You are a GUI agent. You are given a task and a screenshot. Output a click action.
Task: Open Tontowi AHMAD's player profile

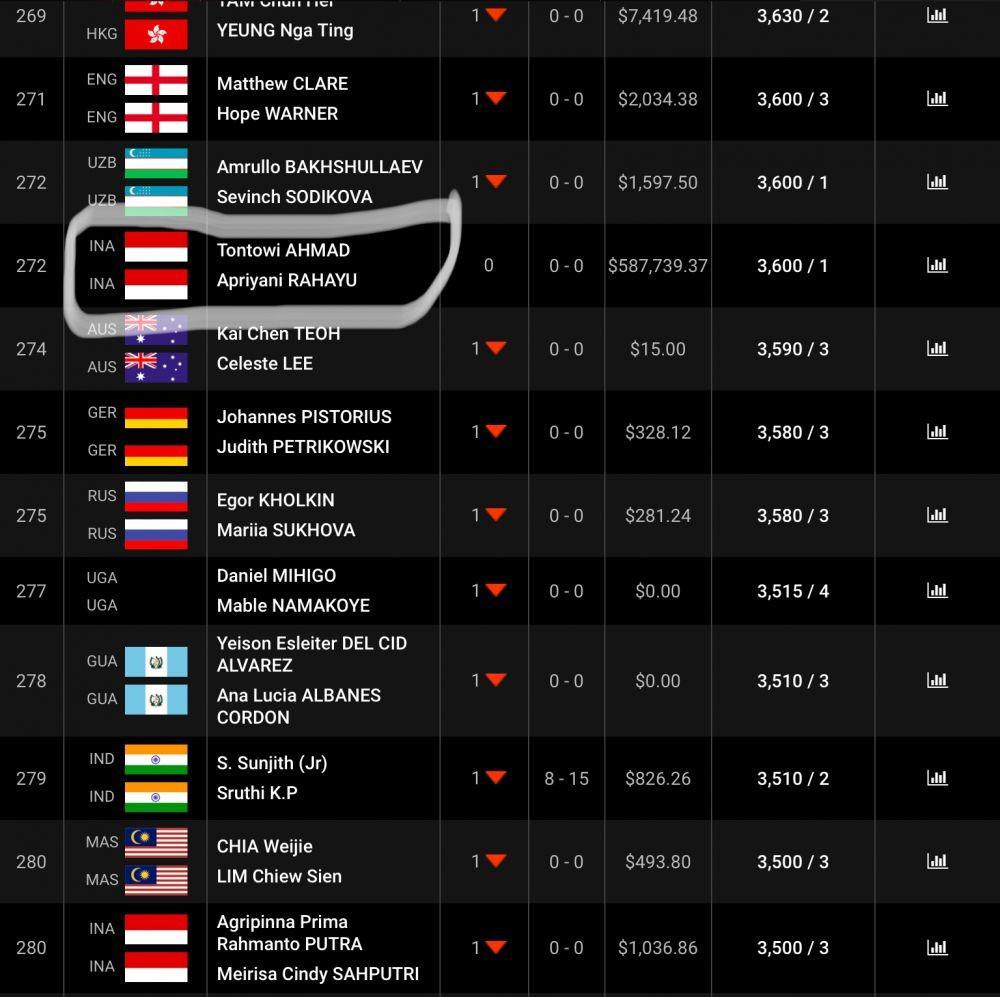283,250
